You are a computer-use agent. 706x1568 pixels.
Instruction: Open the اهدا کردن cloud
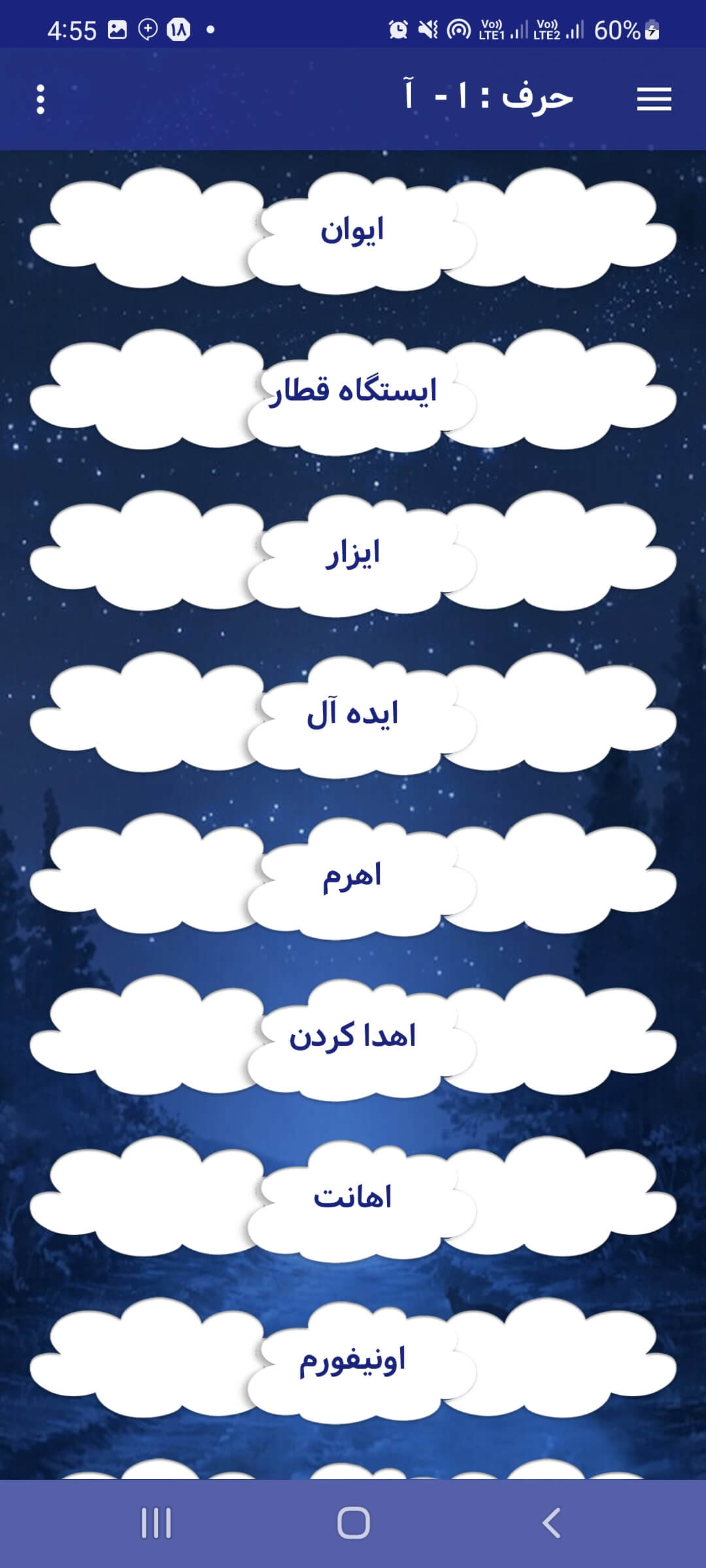[353, 1036]
